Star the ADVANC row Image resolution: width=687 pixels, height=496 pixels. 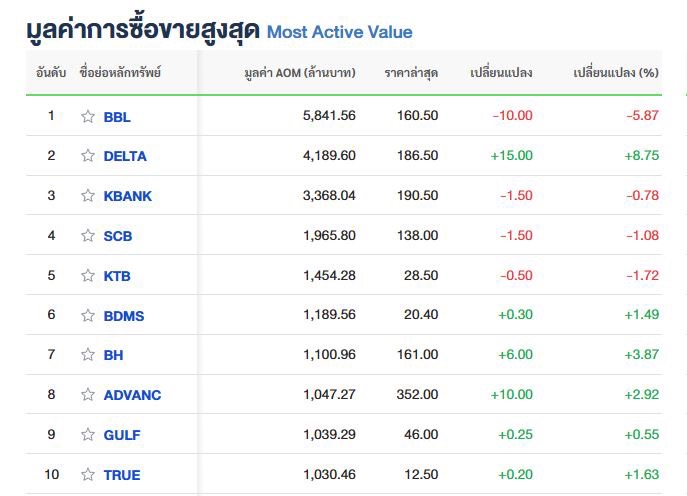click(x=88, y=395)
